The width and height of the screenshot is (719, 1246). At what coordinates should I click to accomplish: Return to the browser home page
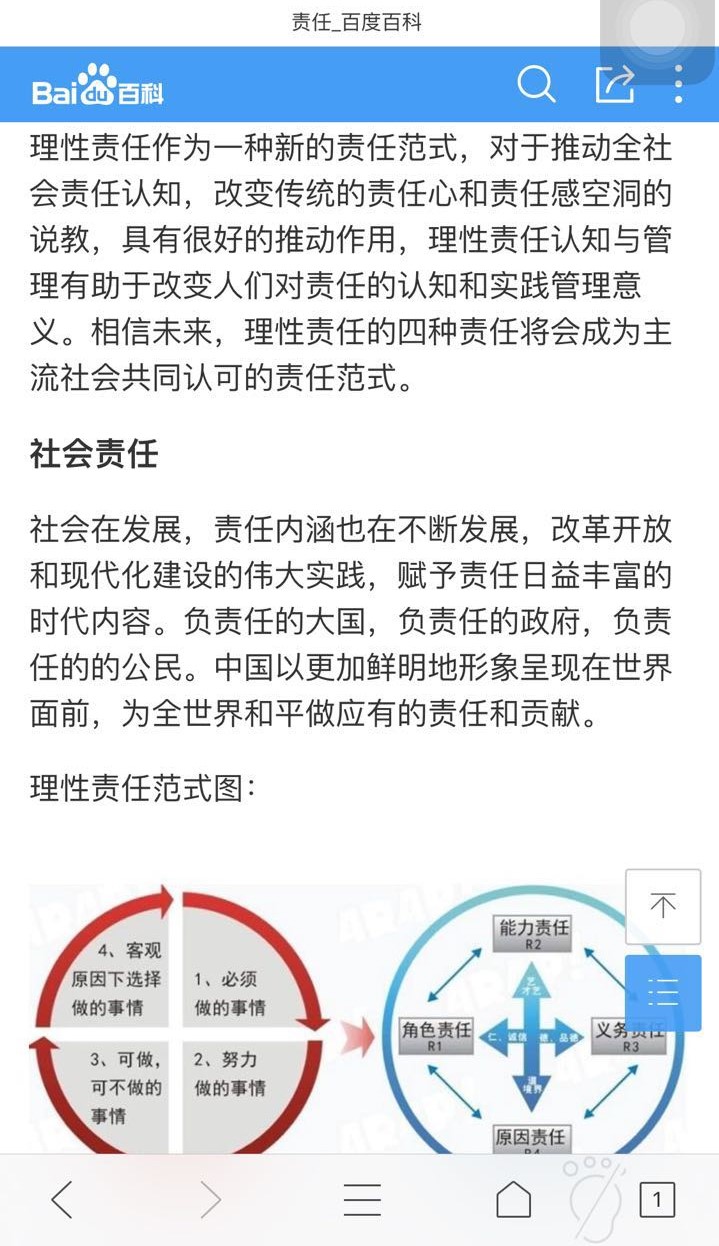coord(513,1199)
